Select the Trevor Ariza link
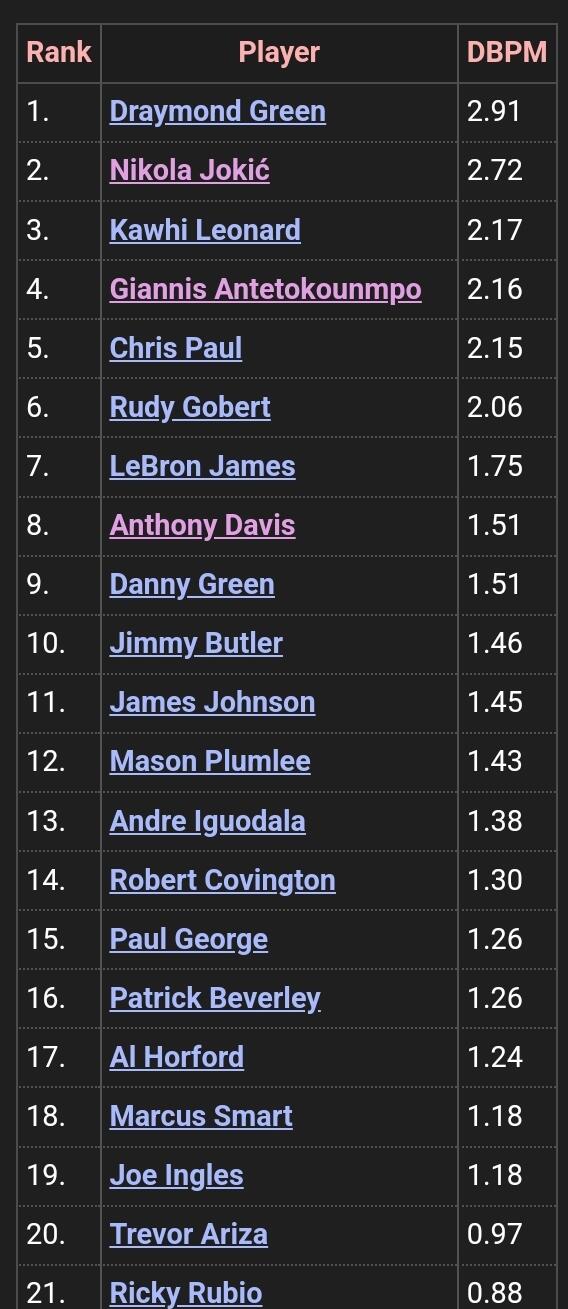 189,1234
